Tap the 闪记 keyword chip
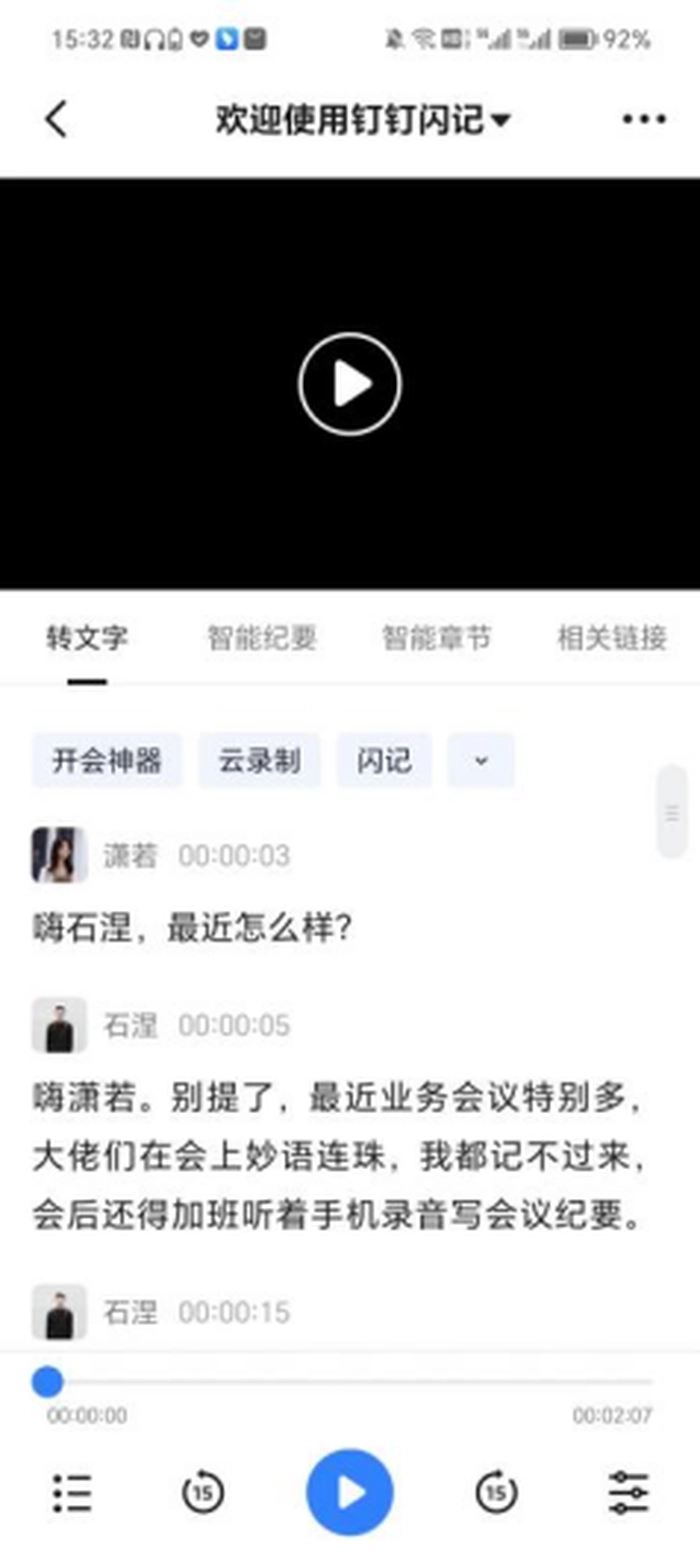Screen dimensions: 700x1568 384,761
